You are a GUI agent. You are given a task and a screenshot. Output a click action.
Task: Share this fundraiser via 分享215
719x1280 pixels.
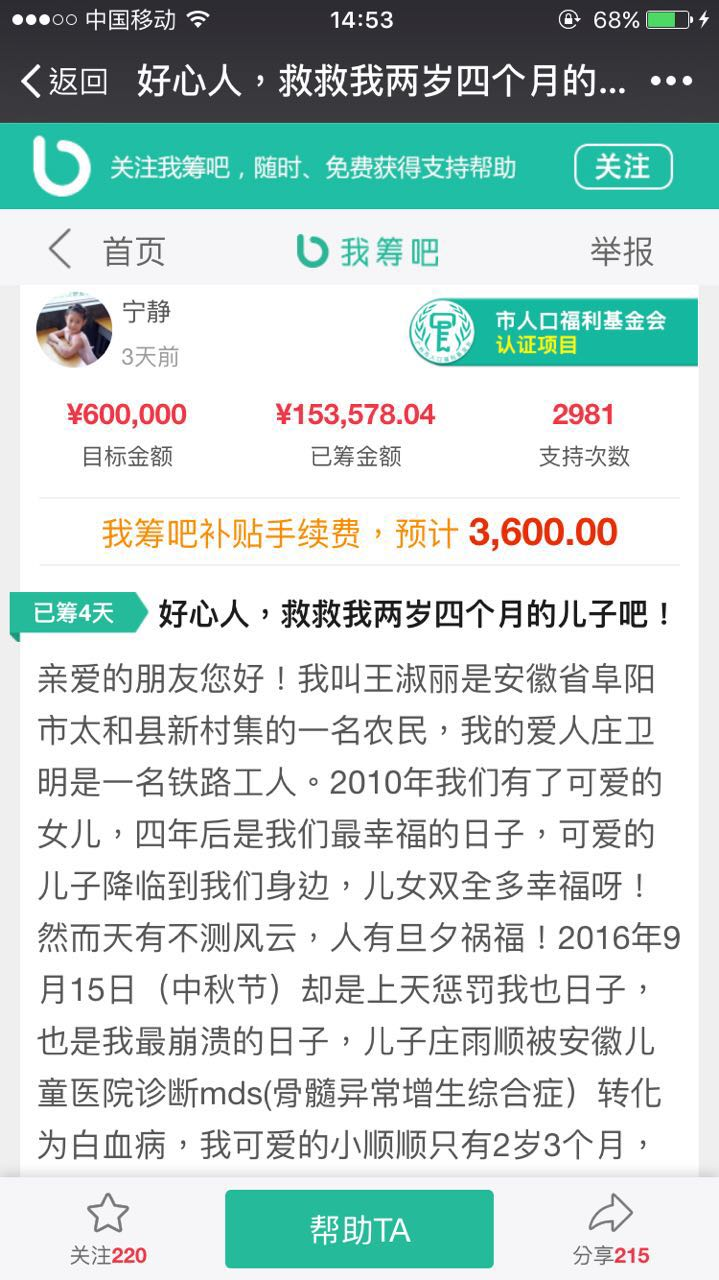click(x=611, y=1230)
